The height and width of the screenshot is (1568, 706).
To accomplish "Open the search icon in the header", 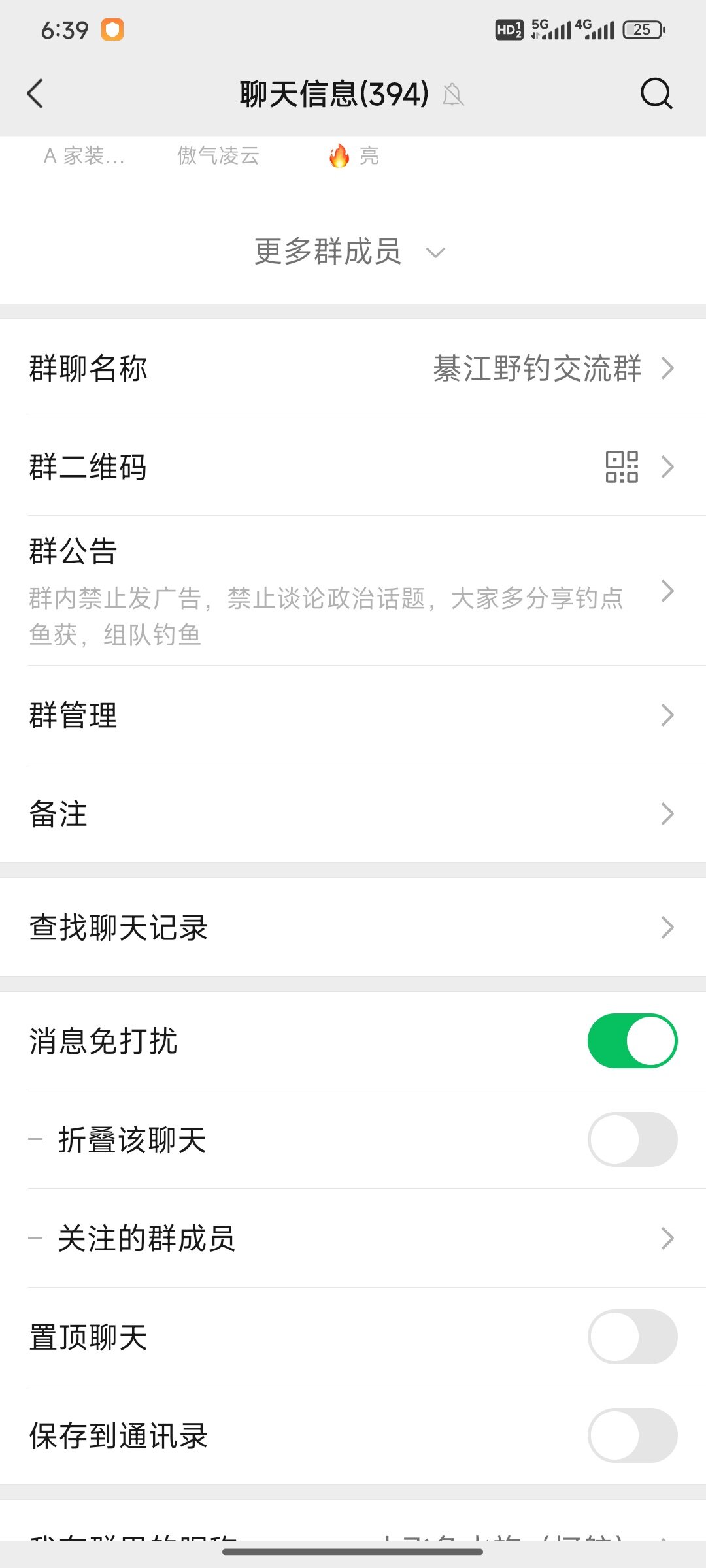I will [x=656, y=93].
